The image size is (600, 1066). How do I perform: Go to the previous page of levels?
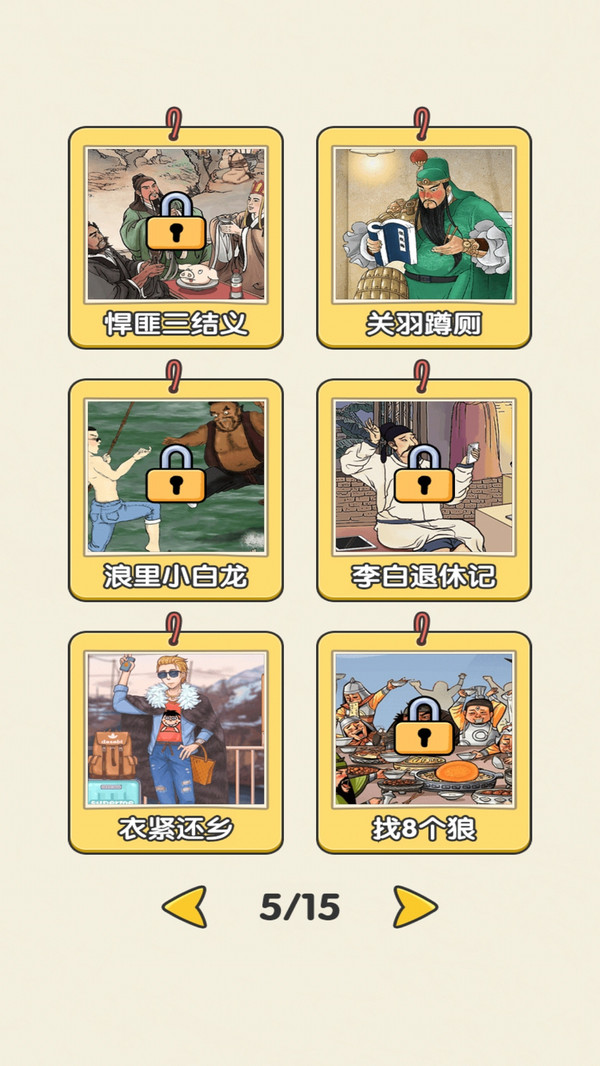(185, 907)
